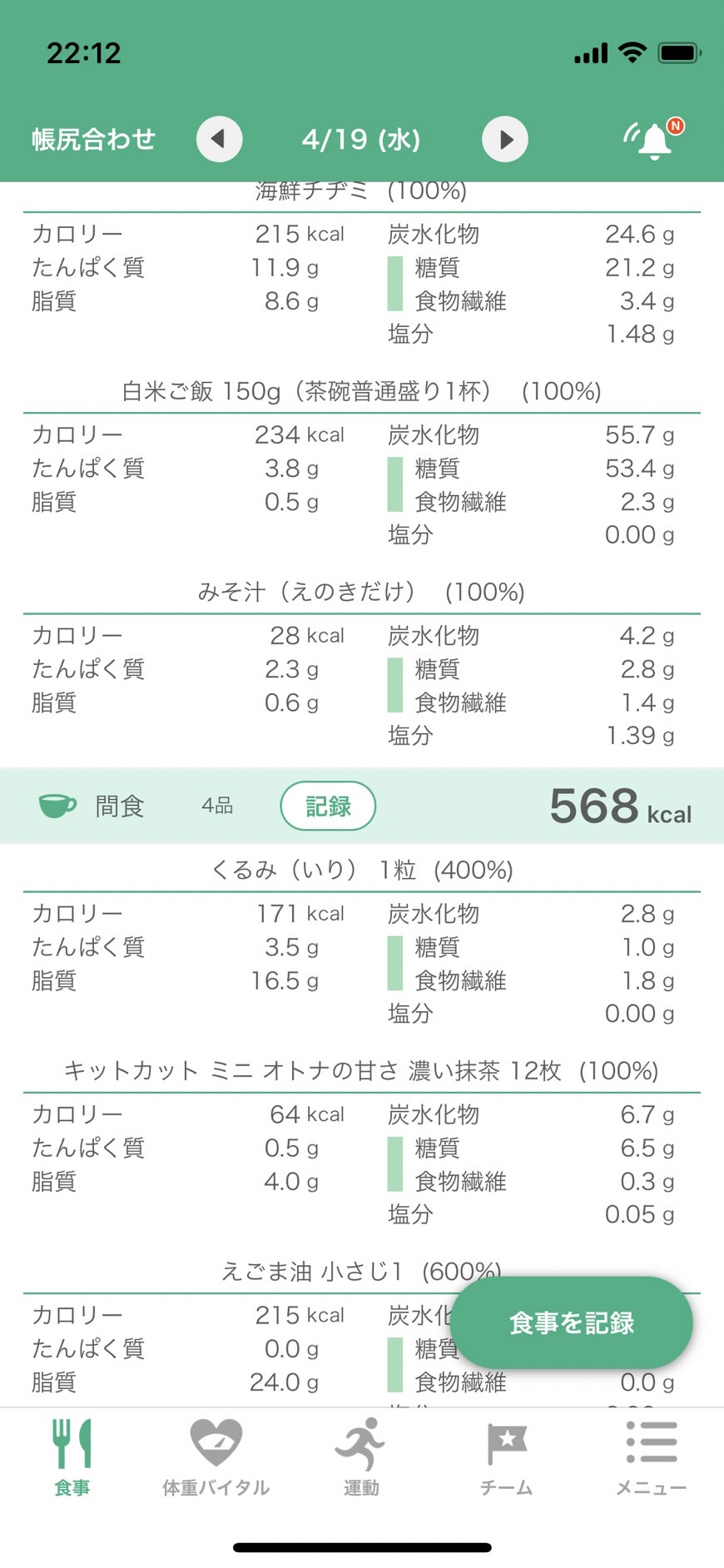Screen dimensions: 724x1568
Task: Tap the floating 食事を記録 button
Action: pyautogui.click(x=572, y=1322)
